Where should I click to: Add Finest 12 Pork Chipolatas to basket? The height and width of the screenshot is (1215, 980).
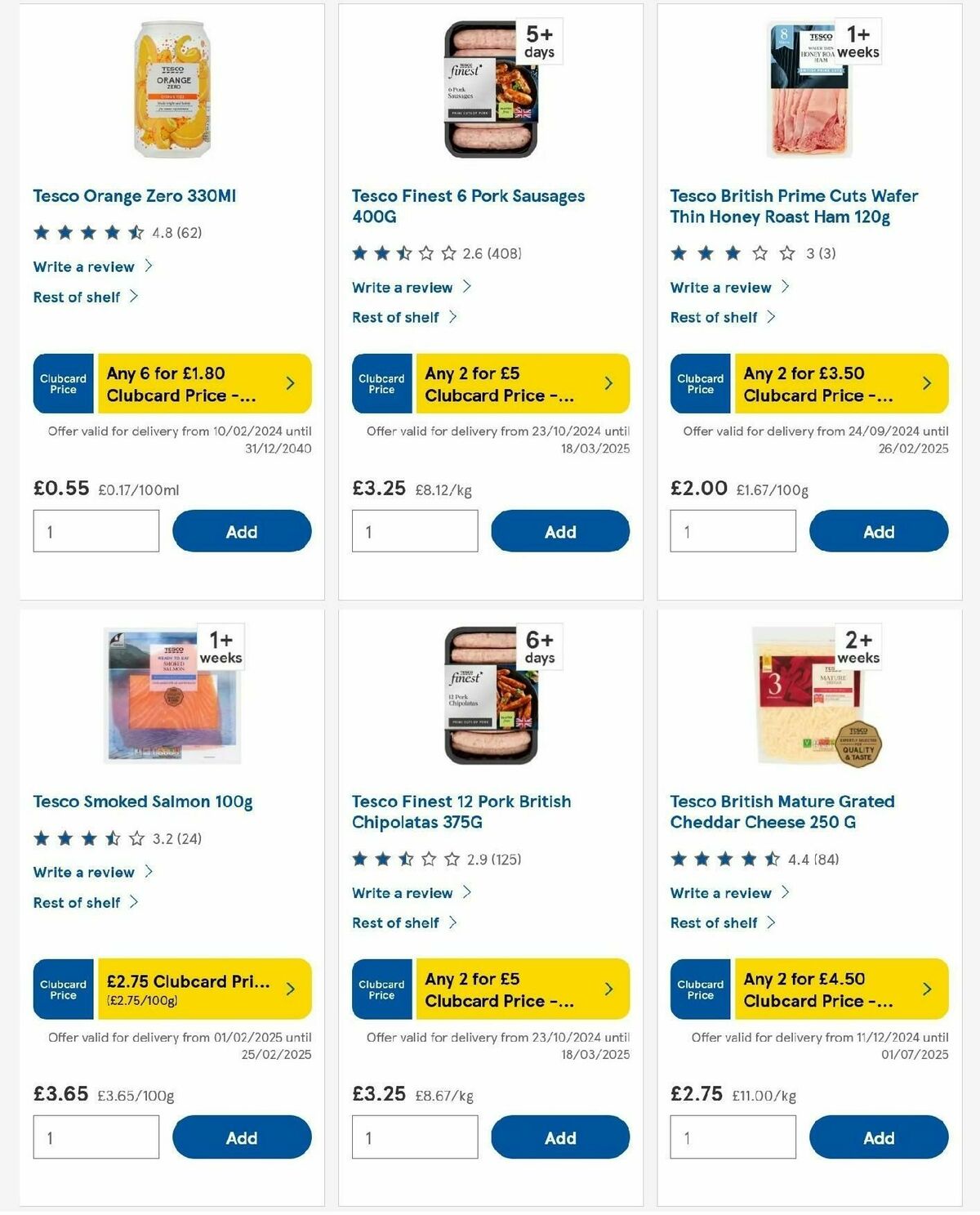coord(560,1137)
